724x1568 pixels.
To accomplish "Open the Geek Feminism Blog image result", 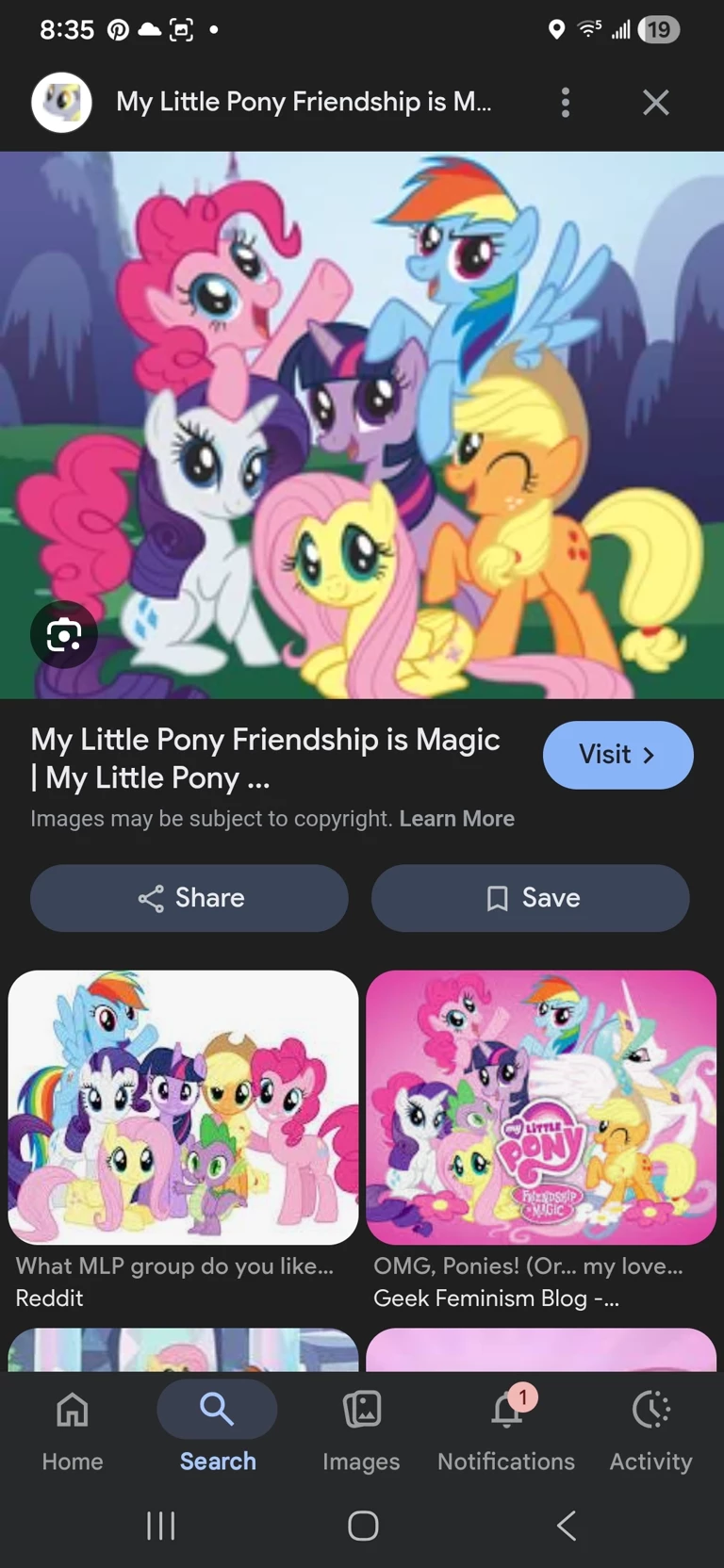I will [541, 1107].
